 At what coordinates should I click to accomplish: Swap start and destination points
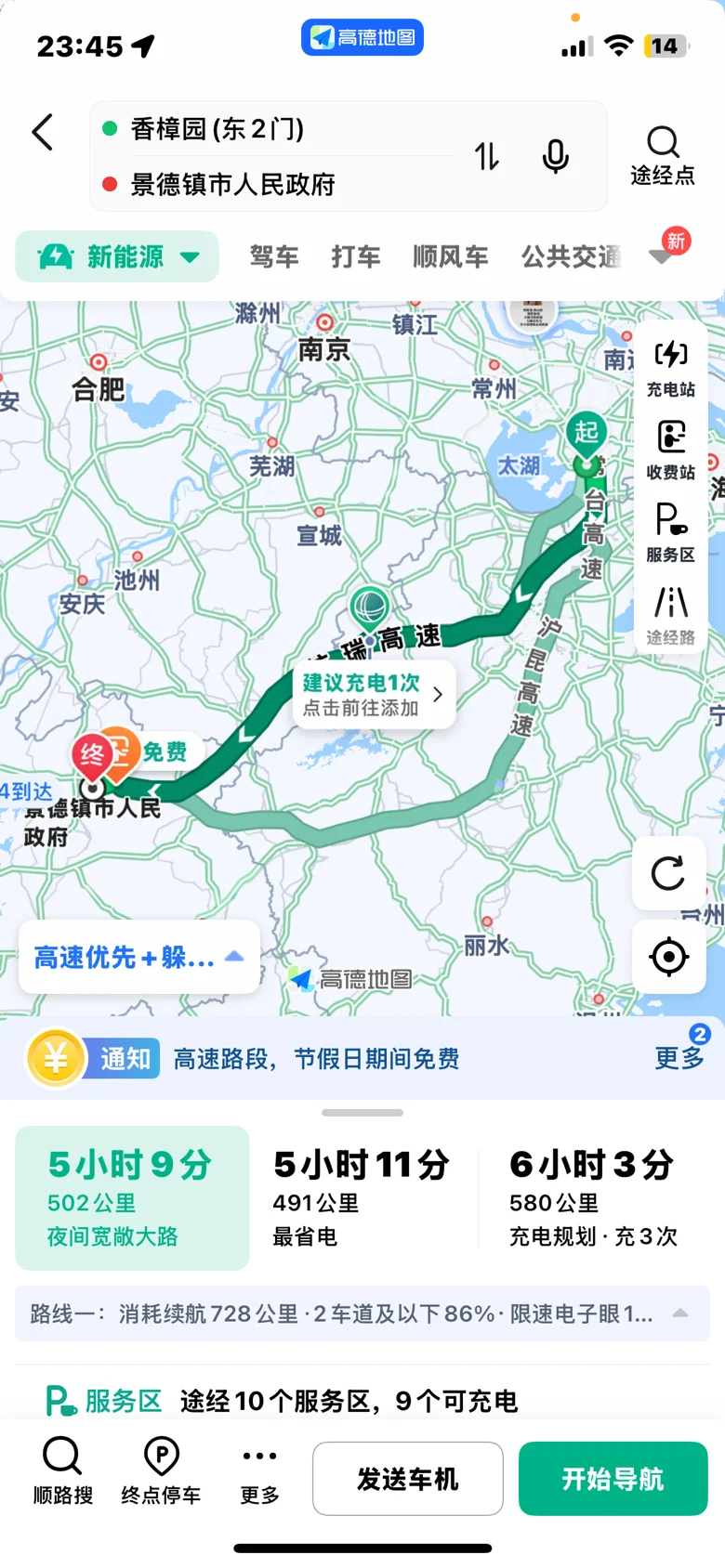click(x=487, y=156)
